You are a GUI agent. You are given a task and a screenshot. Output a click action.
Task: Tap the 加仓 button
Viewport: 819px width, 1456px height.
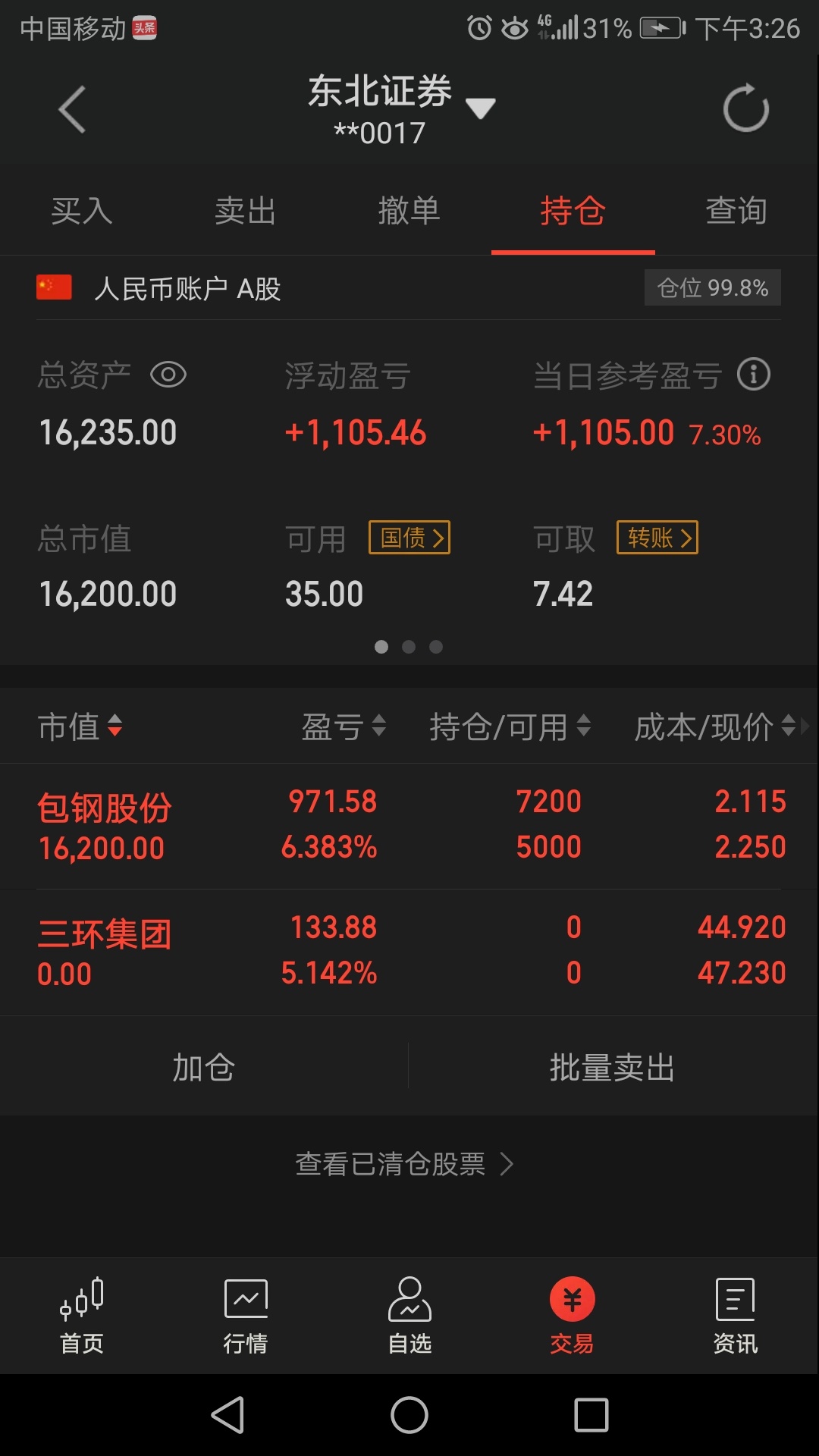(204, 1067)
